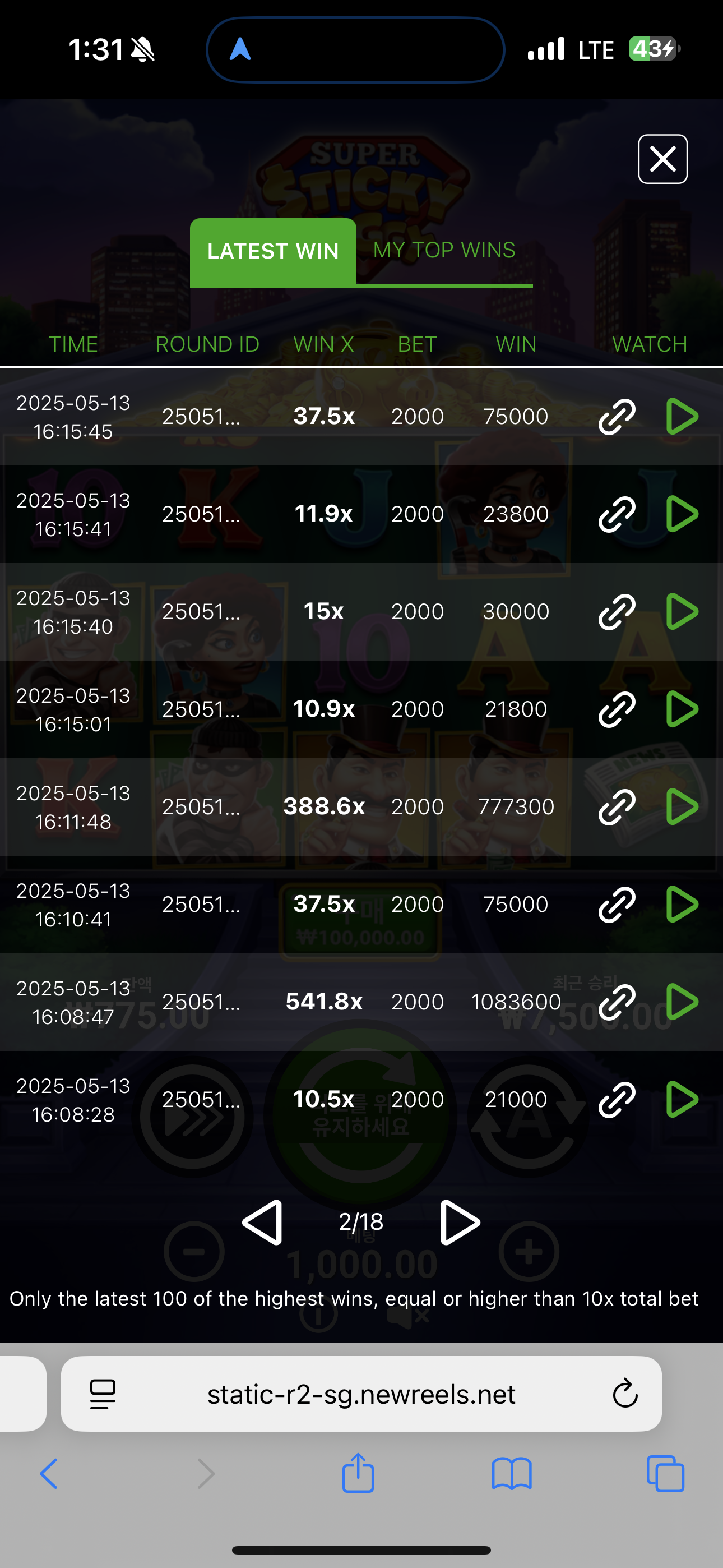Go to next page of wins

tap(460, 1222)
